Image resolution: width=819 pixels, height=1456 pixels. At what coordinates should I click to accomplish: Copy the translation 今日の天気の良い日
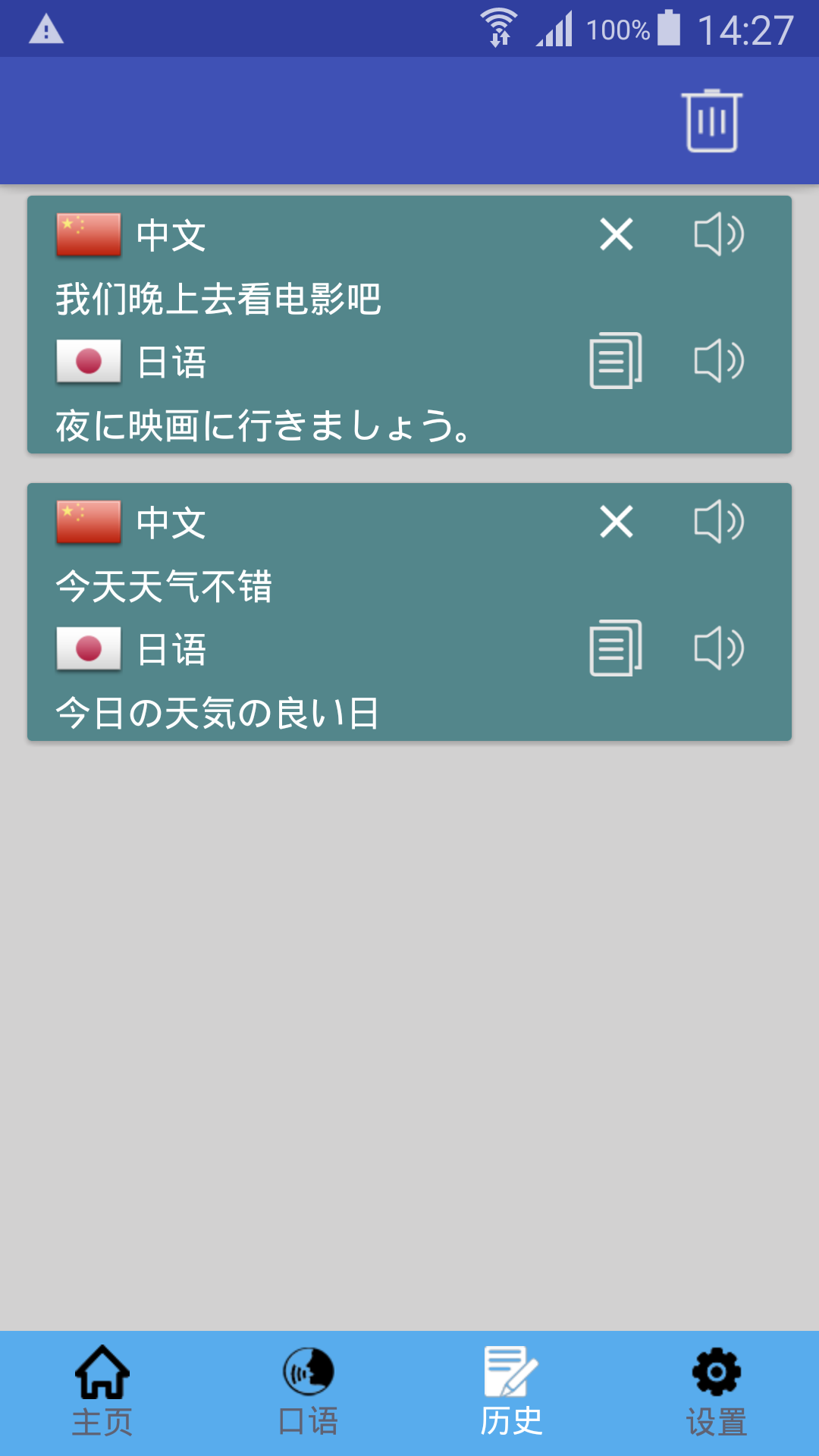pyautogui.click(x=614, y=648)
